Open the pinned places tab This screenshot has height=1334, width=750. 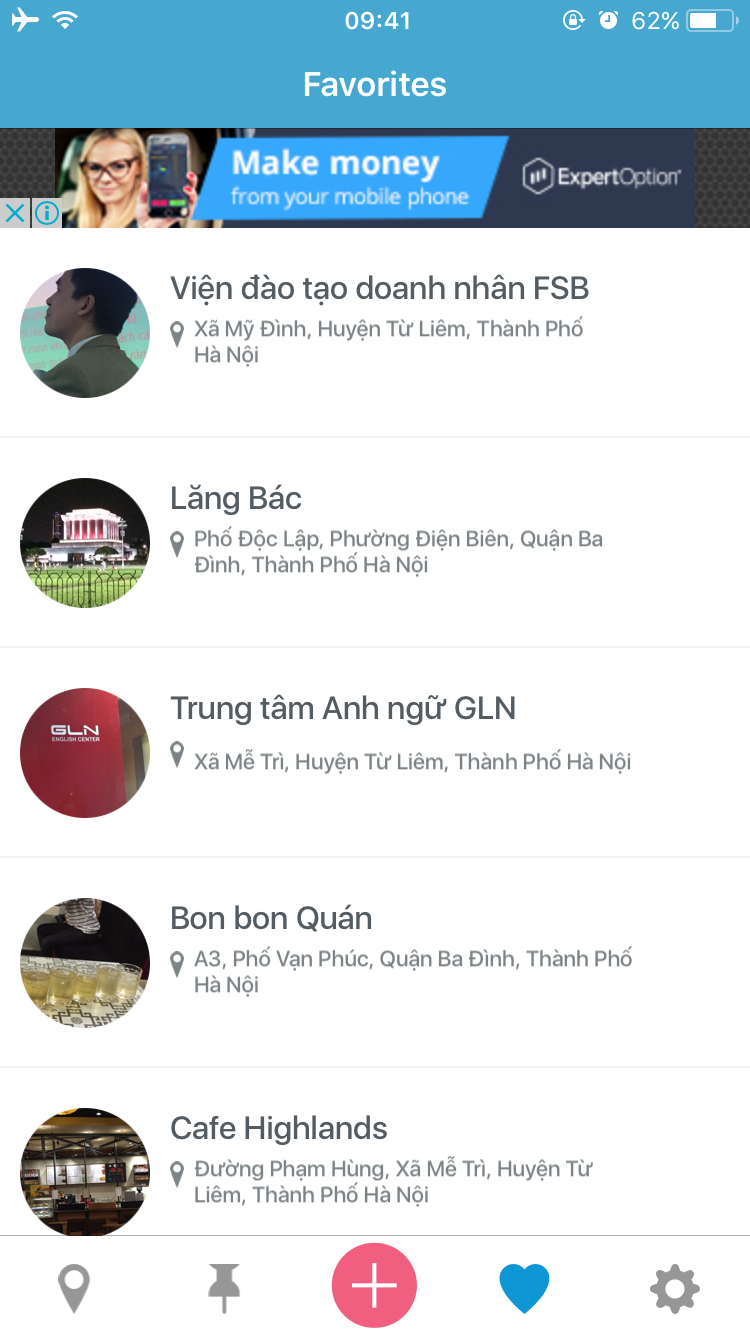pyautogui.click(x=224, y=1288)
